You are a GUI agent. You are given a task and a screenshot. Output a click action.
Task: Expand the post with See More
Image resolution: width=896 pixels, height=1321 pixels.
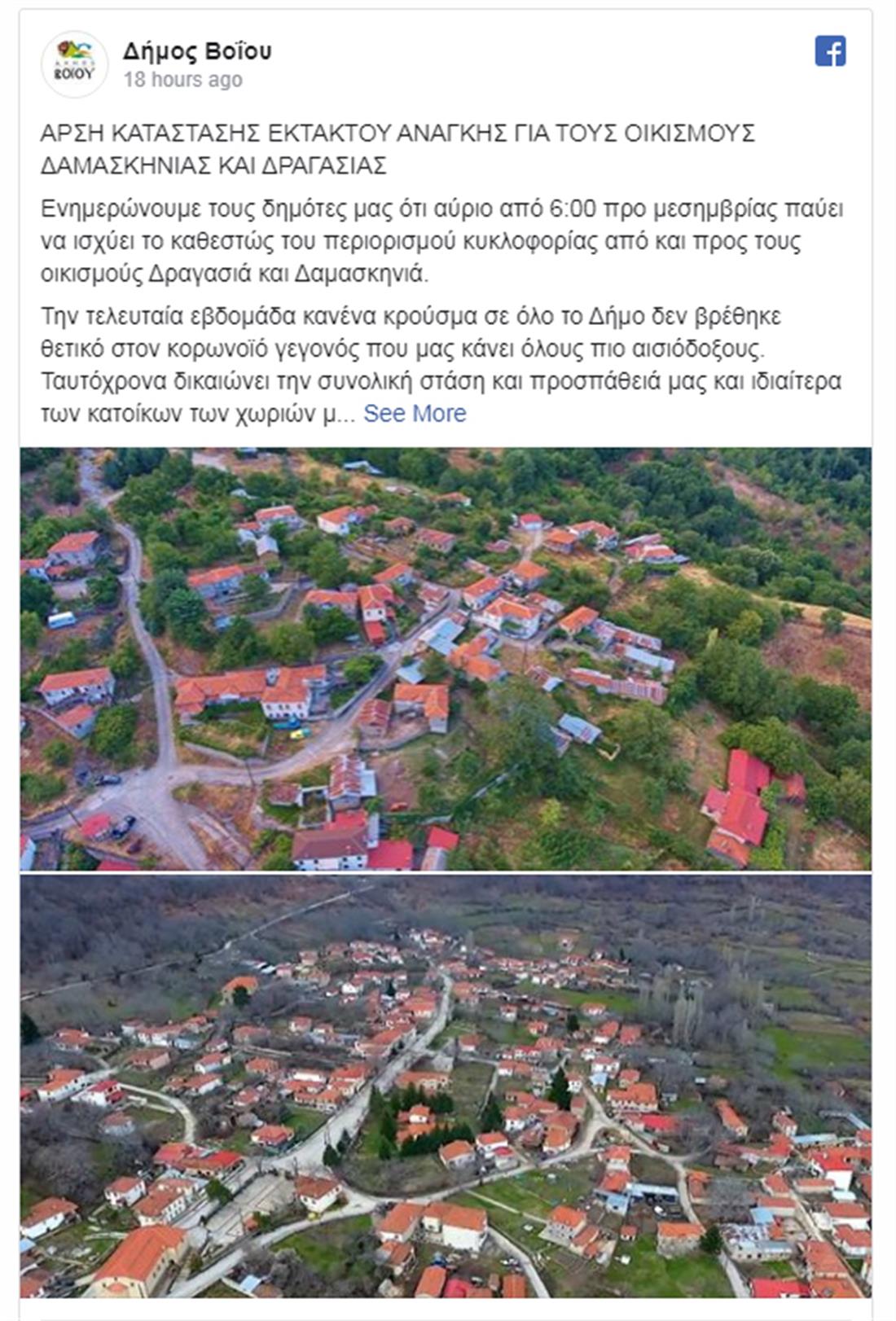[x=415, y=414]
